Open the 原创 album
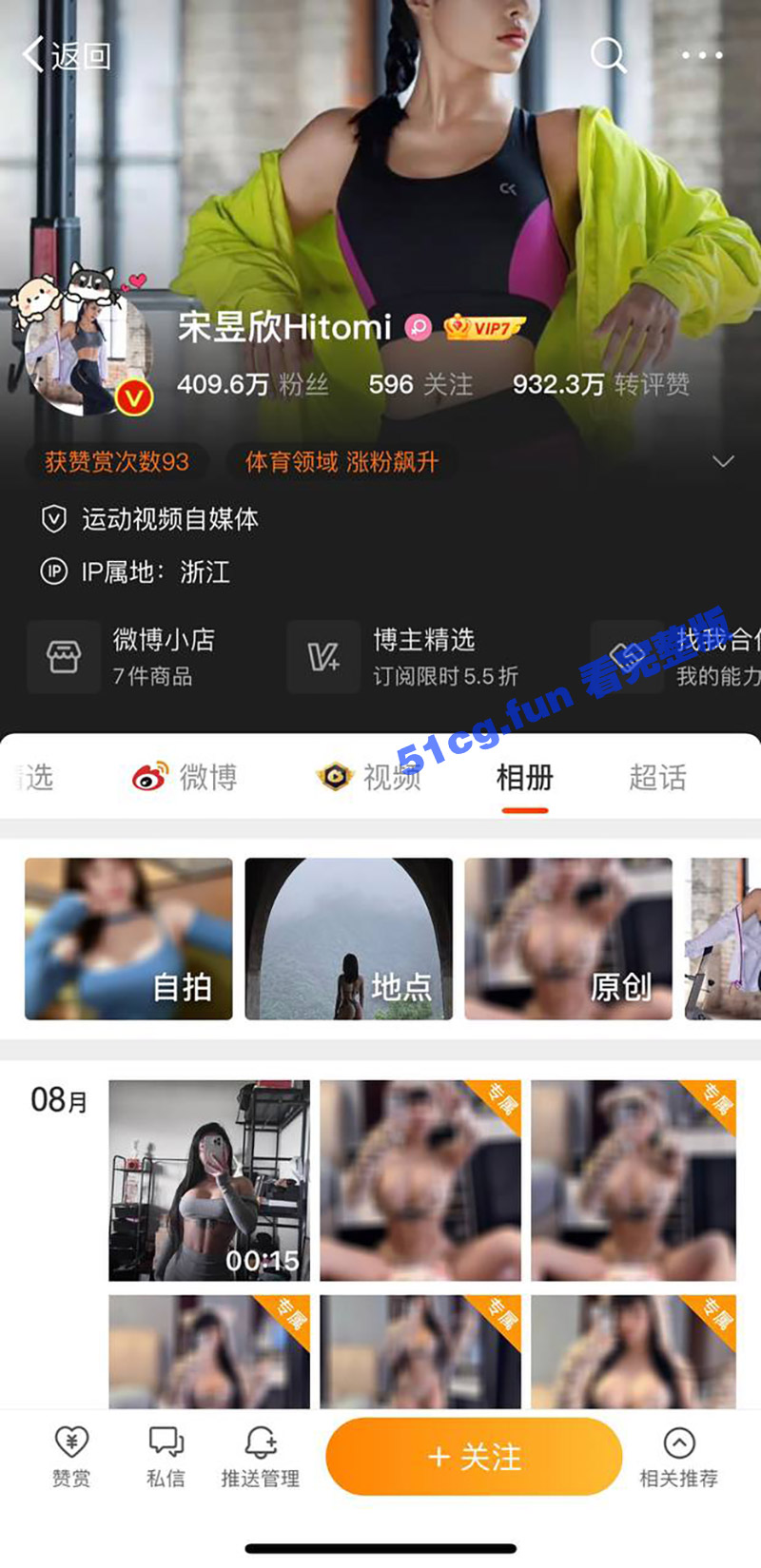Screen dimensions: 761x1568 (x=568, y=939)
